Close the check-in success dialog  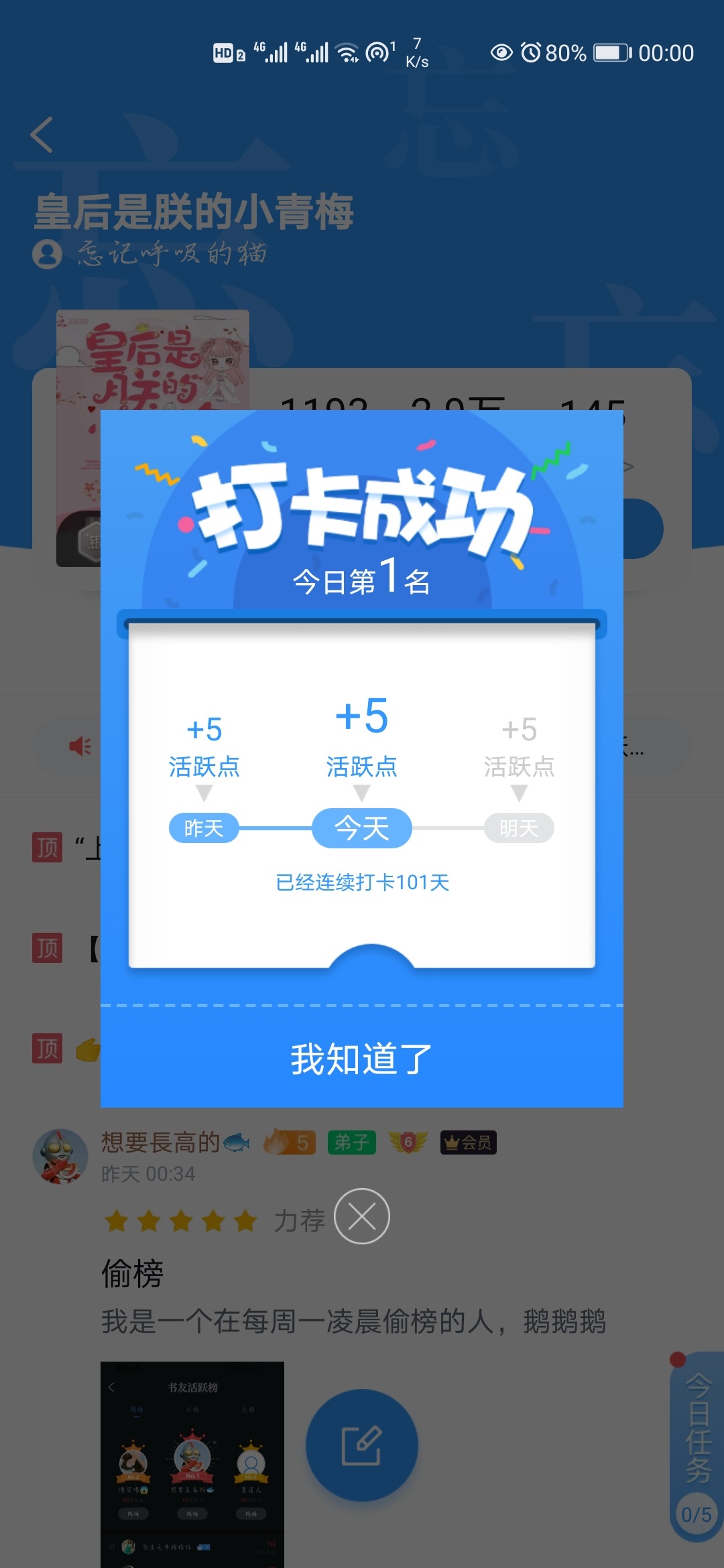tap(362, 1216)
